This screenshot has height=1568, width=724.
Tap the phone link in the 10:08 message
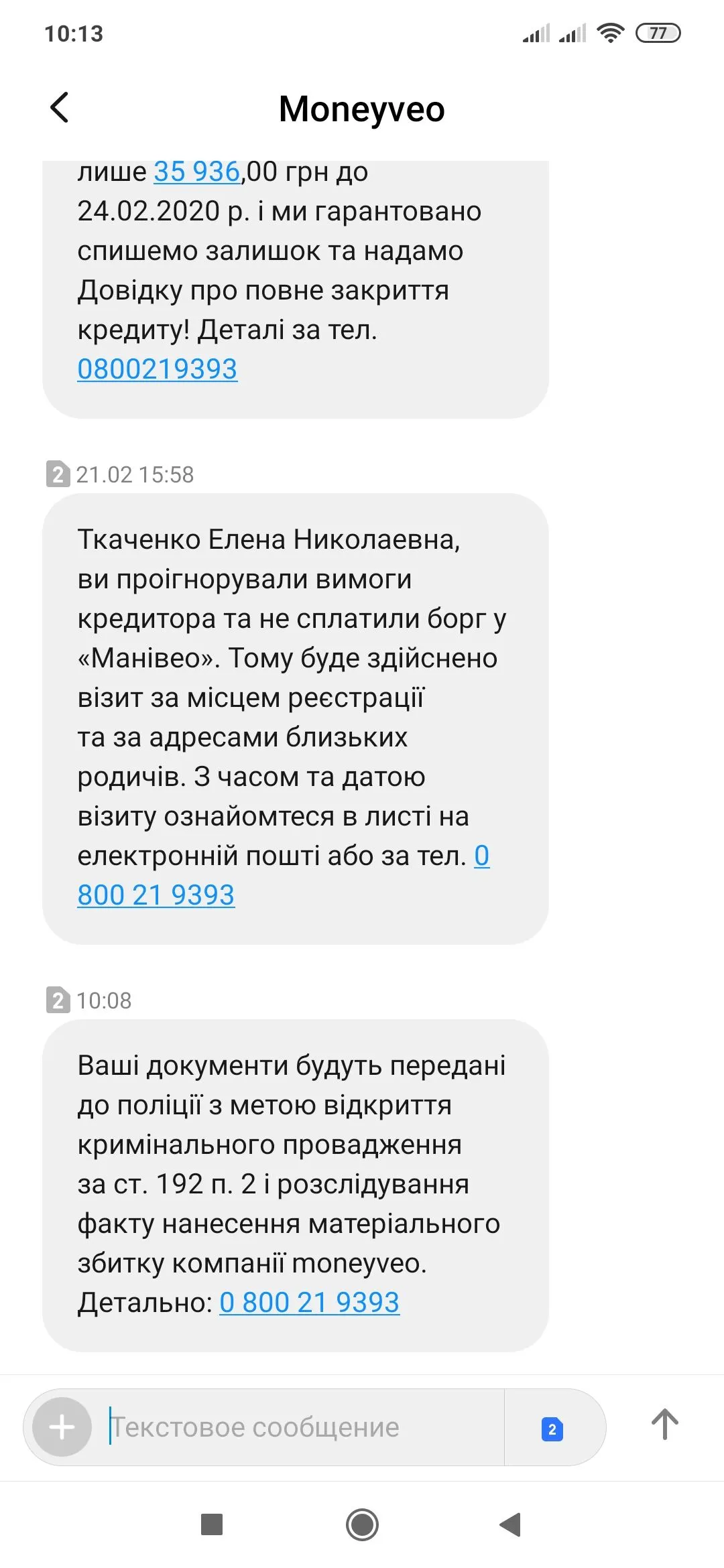click(x=309, y=1303)
